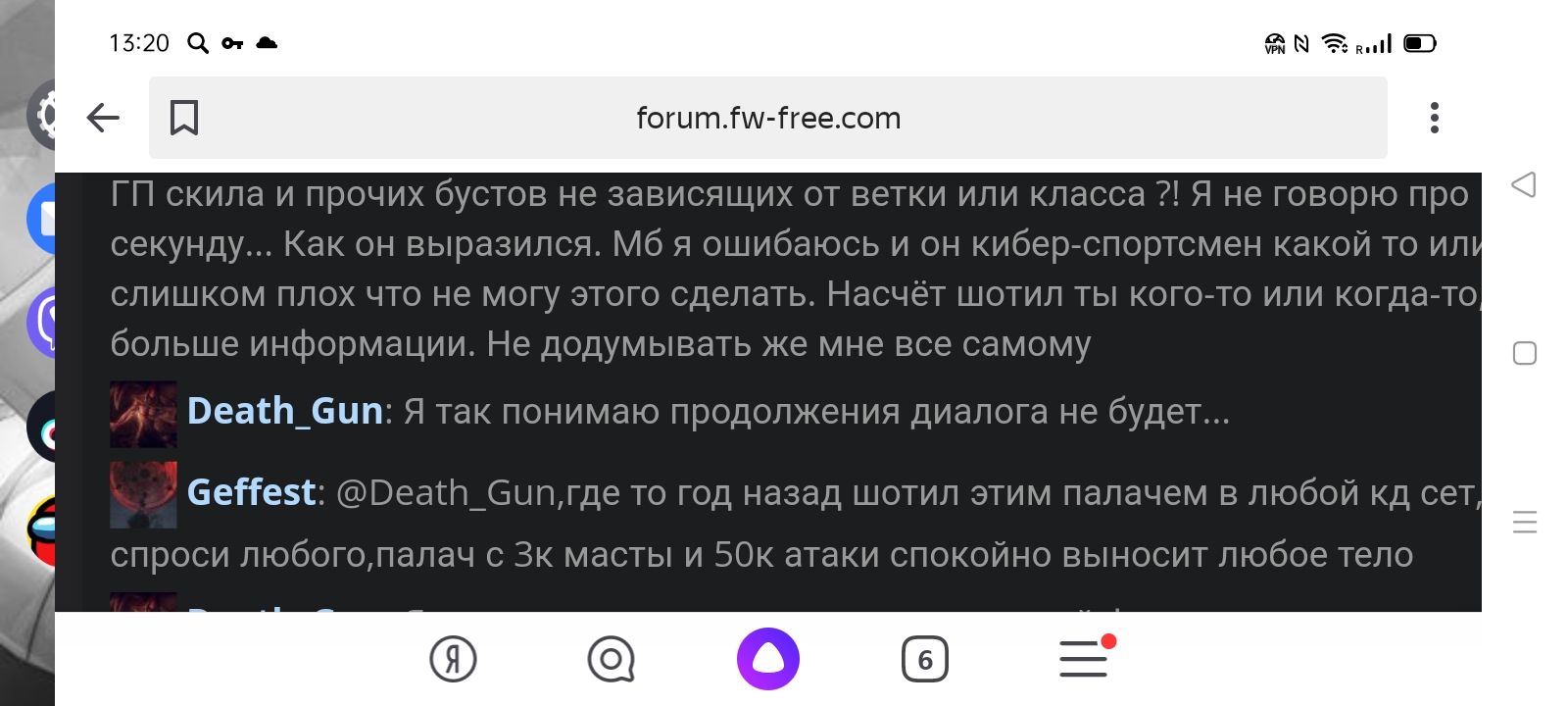Image resolution: width=1568 pixels, height=706 pixels.
Task: View Geffest's avatar
Action: coord(143,494)
